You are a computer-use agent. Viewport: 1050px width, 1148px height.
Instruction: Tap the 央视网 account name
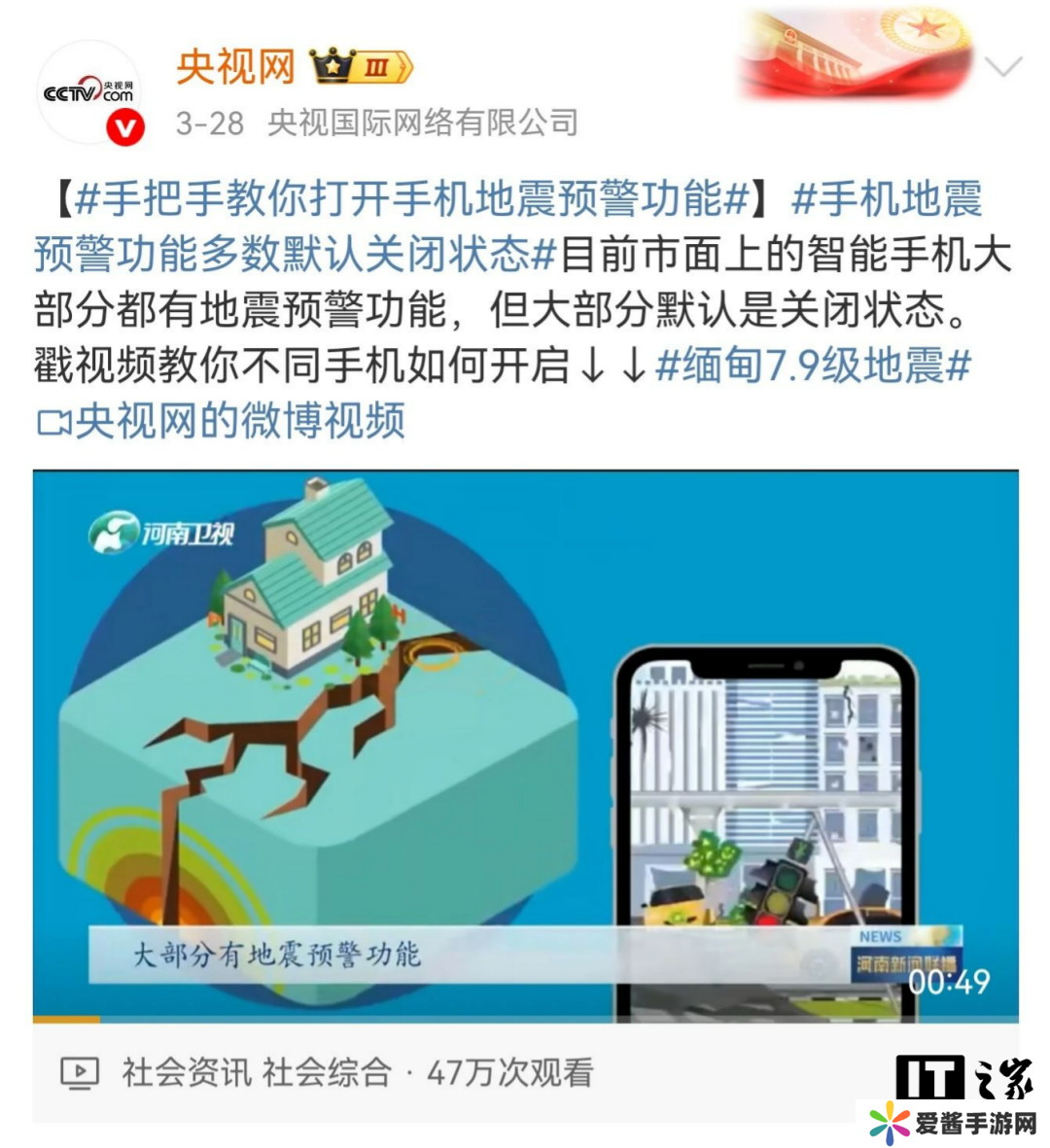coord(235,67)
